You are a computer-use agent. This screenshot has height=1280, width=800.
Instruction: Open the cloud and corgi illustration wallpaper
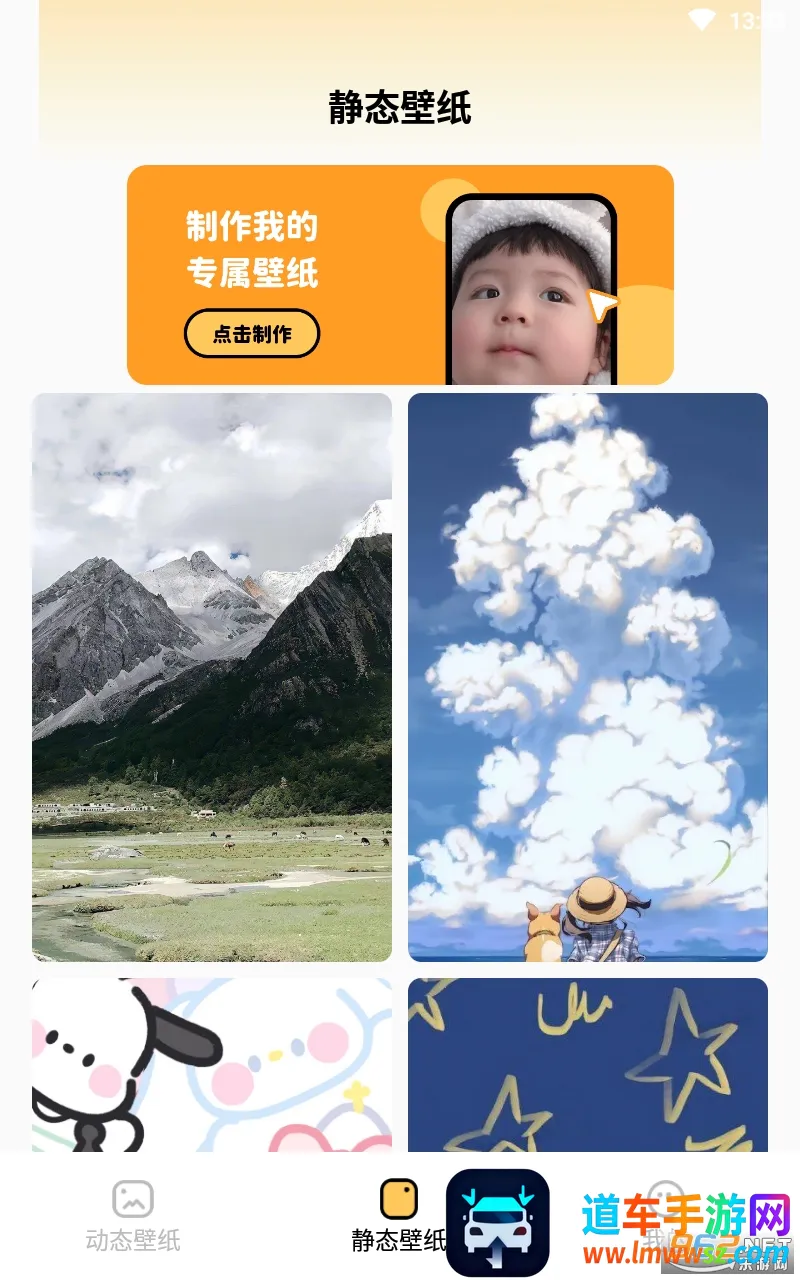coord(588,677)
